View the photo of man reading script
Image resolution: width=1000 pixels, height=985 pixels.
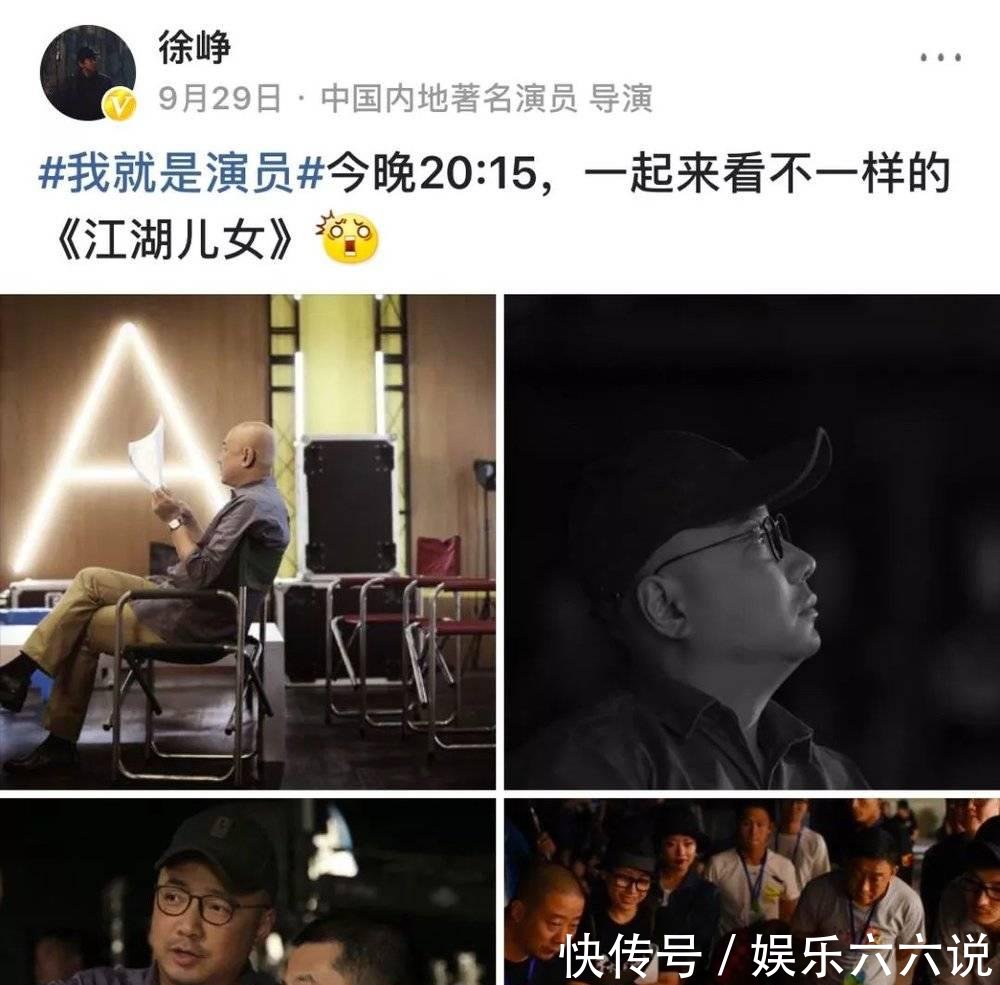click(247, 541)
